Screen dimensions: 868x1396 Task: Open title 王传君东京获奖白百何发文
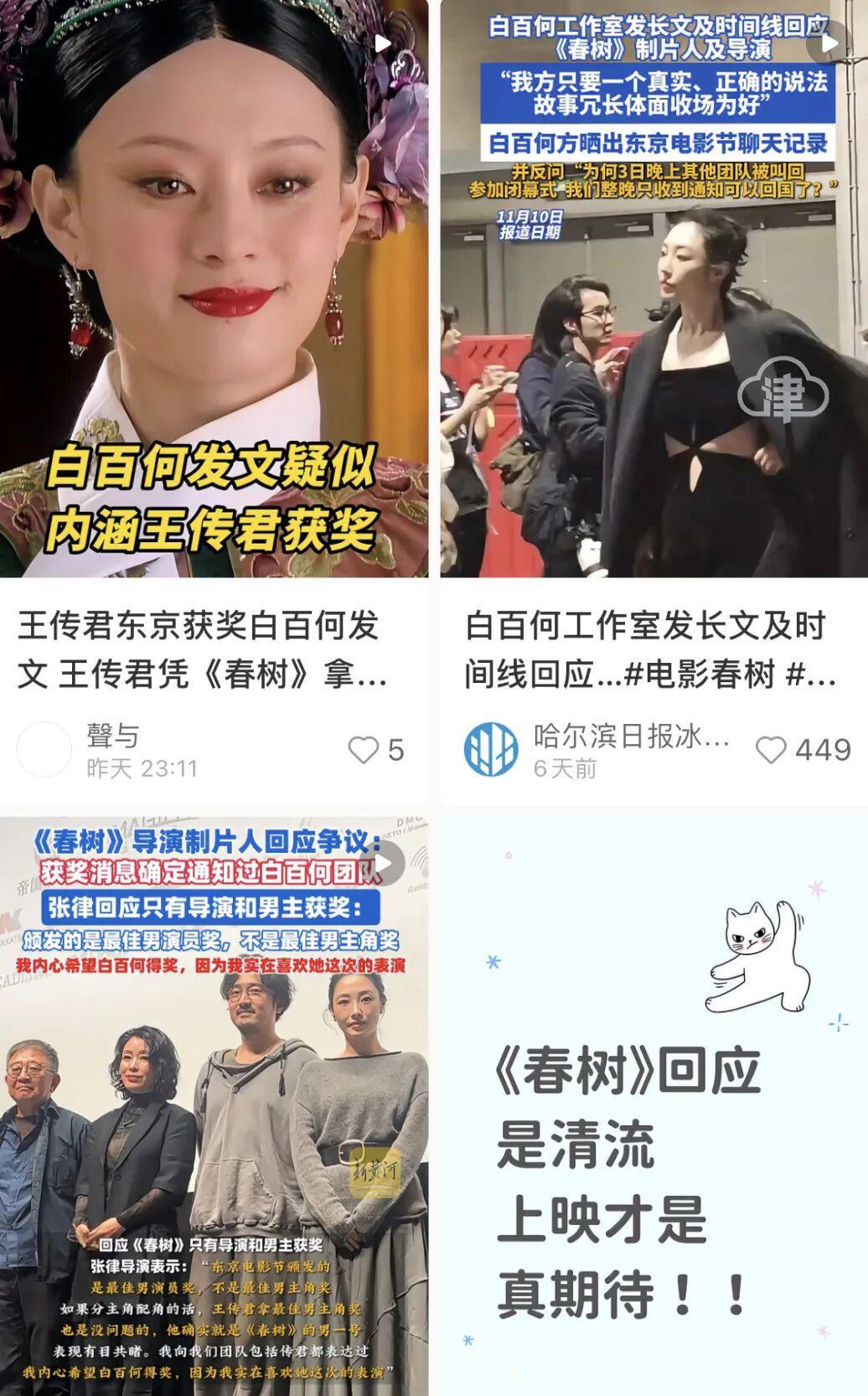click(x=201, y=649)
